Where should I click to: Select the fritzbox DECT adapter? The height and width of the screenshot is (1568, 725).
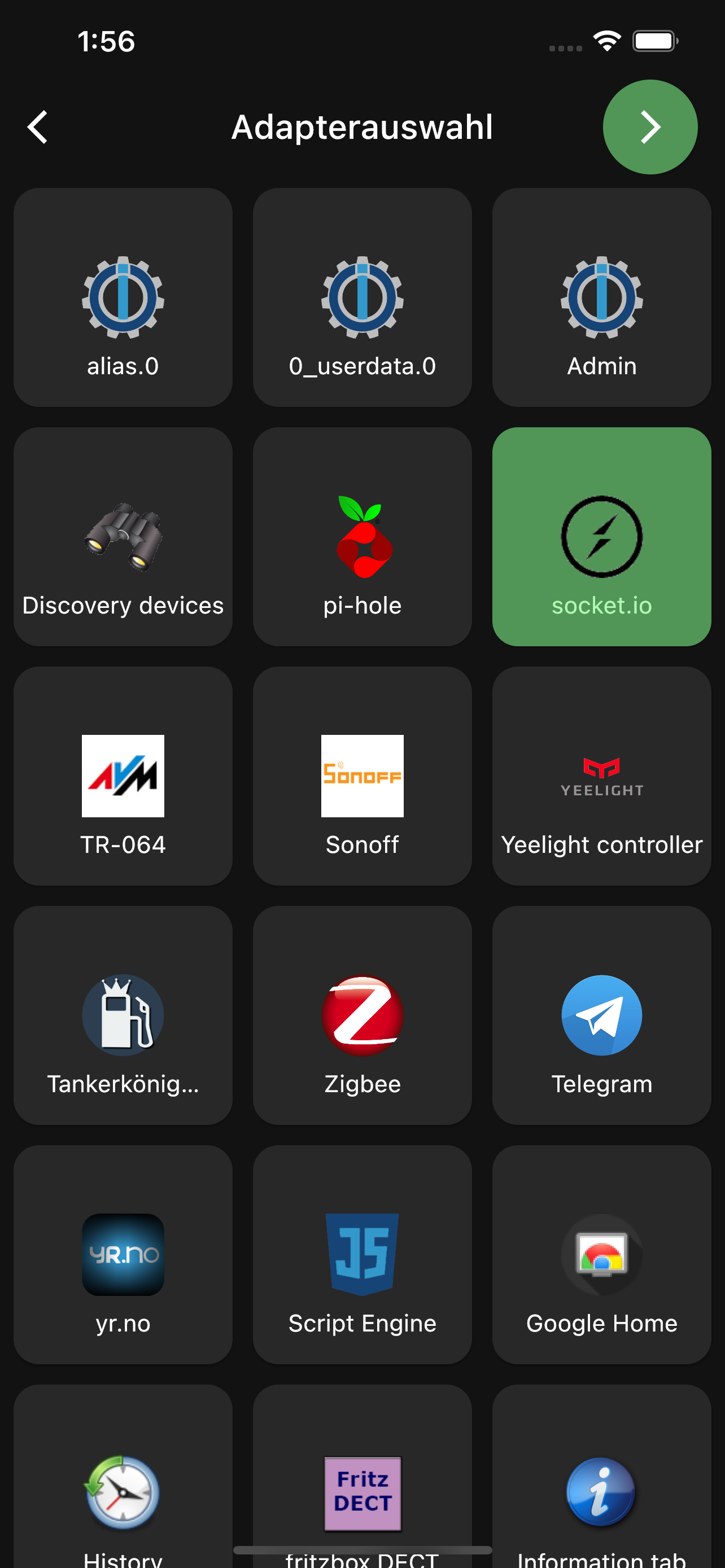point(362,1485)
